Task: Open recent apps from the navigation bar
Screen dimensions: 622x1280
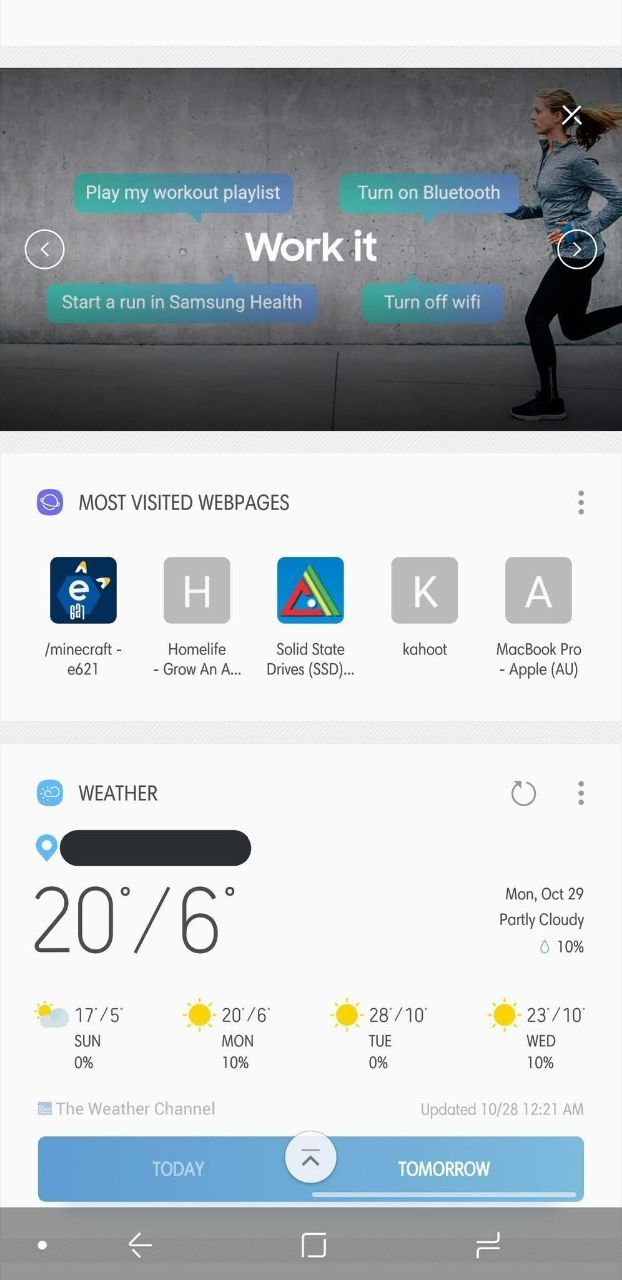Action: (x=487, y=1245)
